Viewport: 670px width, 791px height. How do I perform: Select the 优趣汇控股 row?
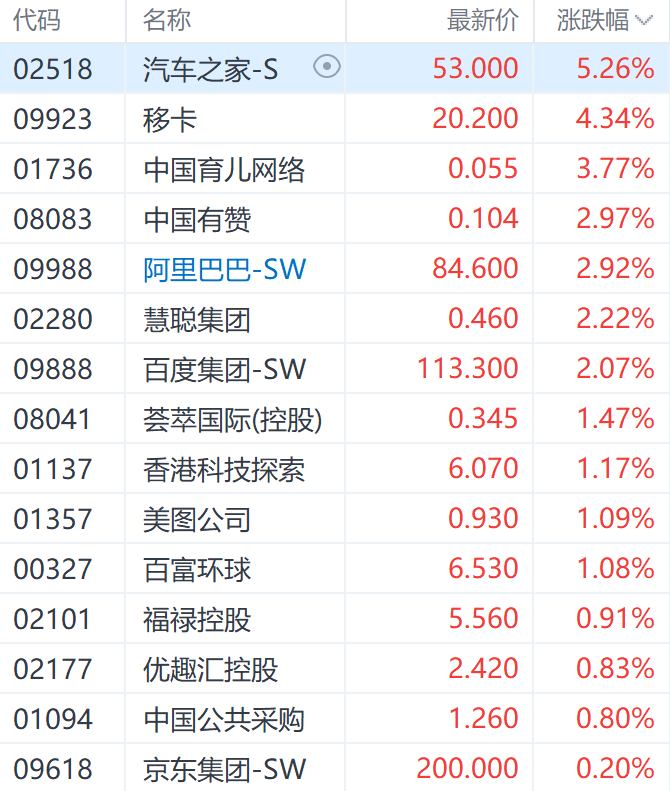pyautogui.click(x=210, y=669)
